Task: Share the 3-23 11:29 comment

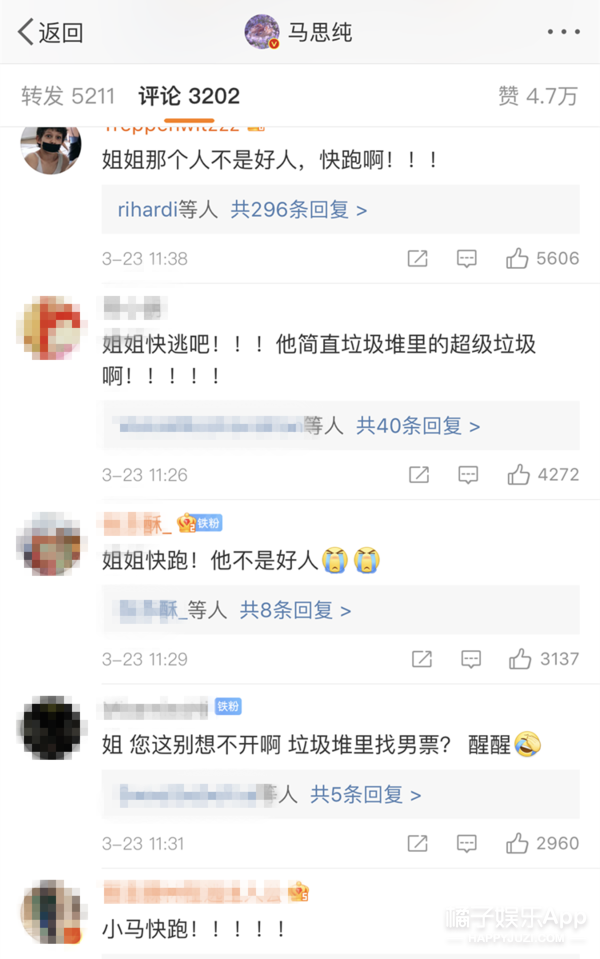Action: tap(422, 659)
